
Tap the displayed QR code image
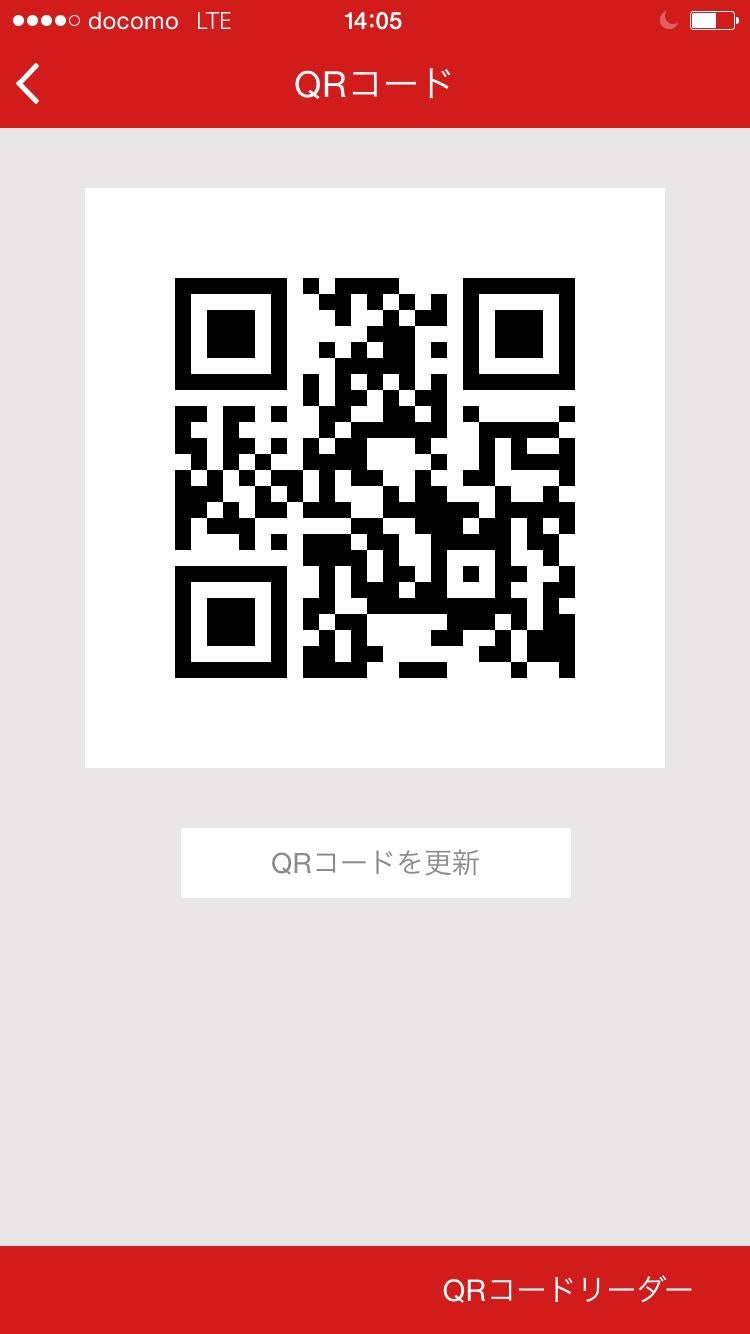[x=375, y=476]
